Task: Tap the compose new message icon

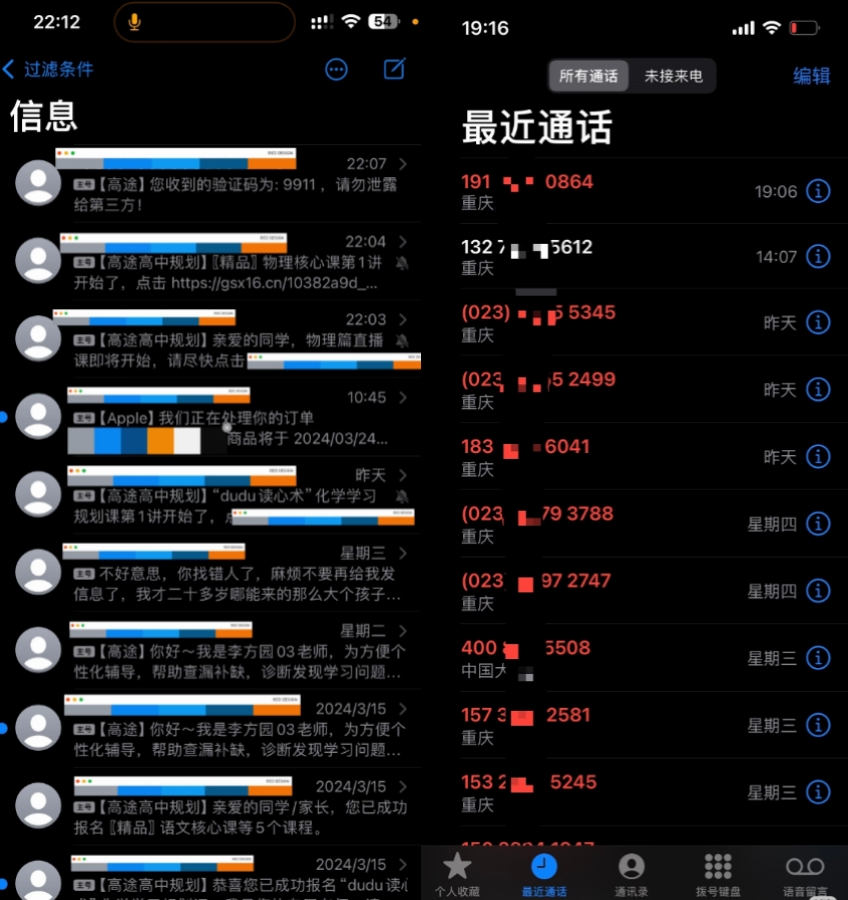Action: click(x=394, y=70)
